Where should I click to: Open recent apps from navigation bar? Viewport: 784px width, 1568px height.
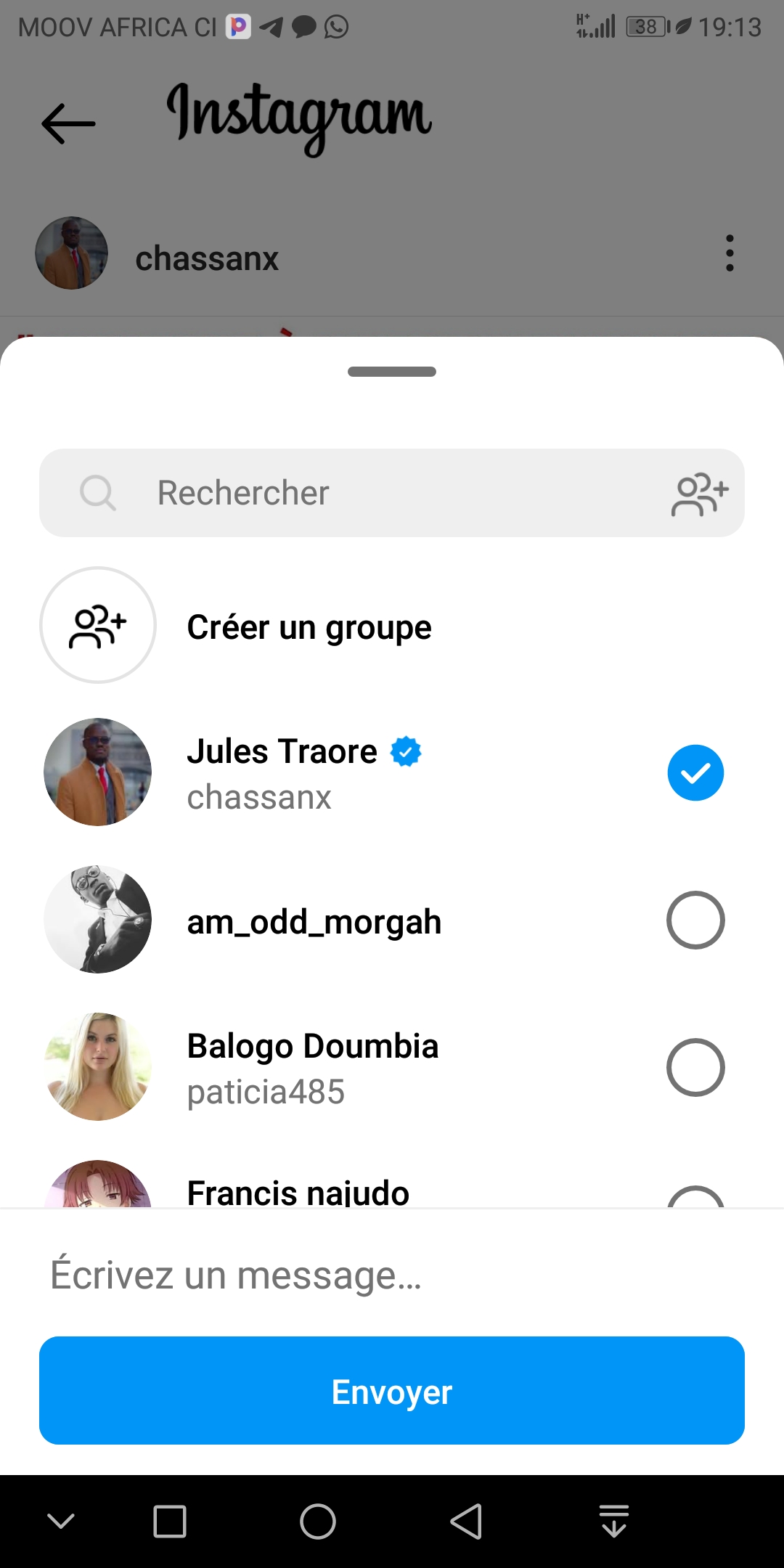pos(170,1522)
